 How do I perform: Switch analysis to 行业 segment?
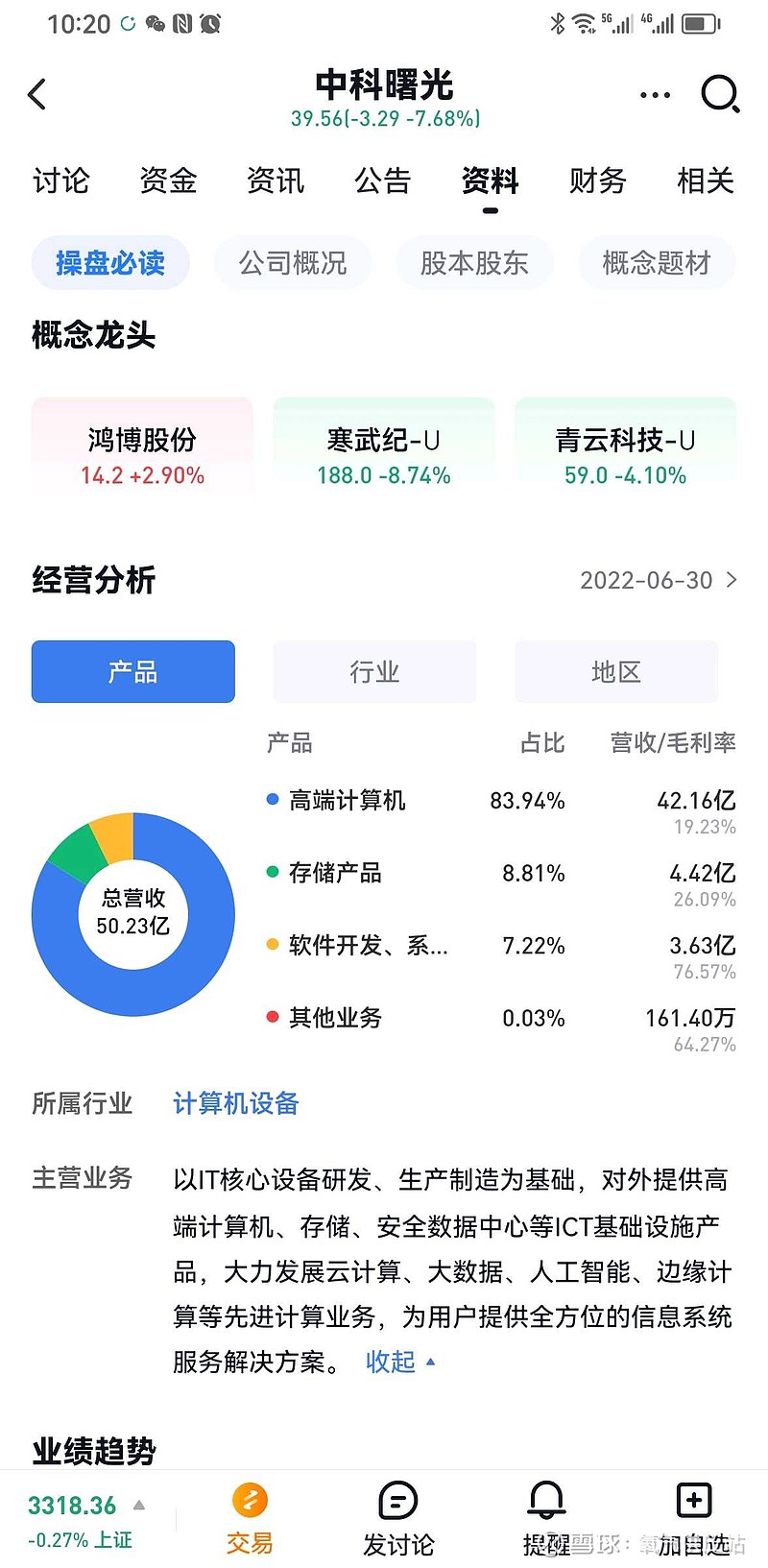pos(374,671)
